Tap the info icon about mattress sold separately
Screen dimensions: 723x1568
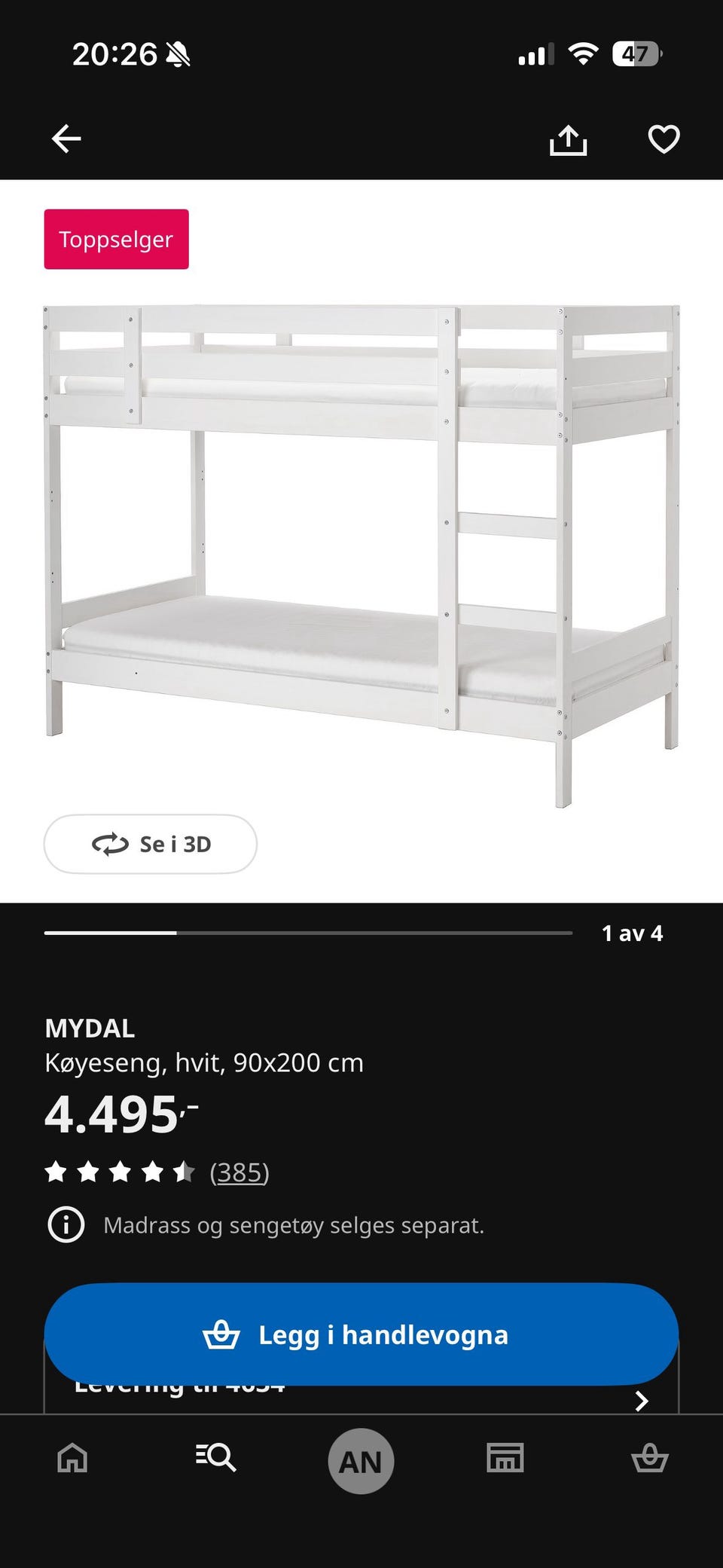66,1225
